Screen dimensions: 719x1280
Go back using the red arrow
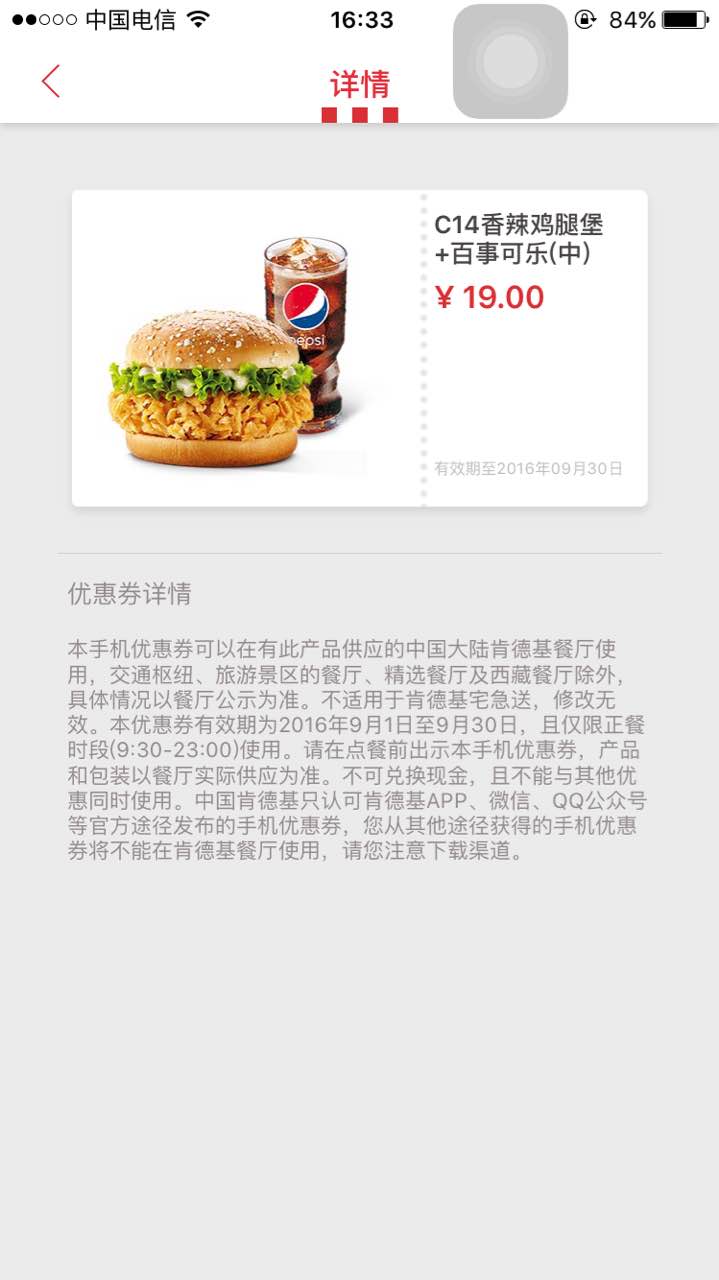(x=51, y=81)
